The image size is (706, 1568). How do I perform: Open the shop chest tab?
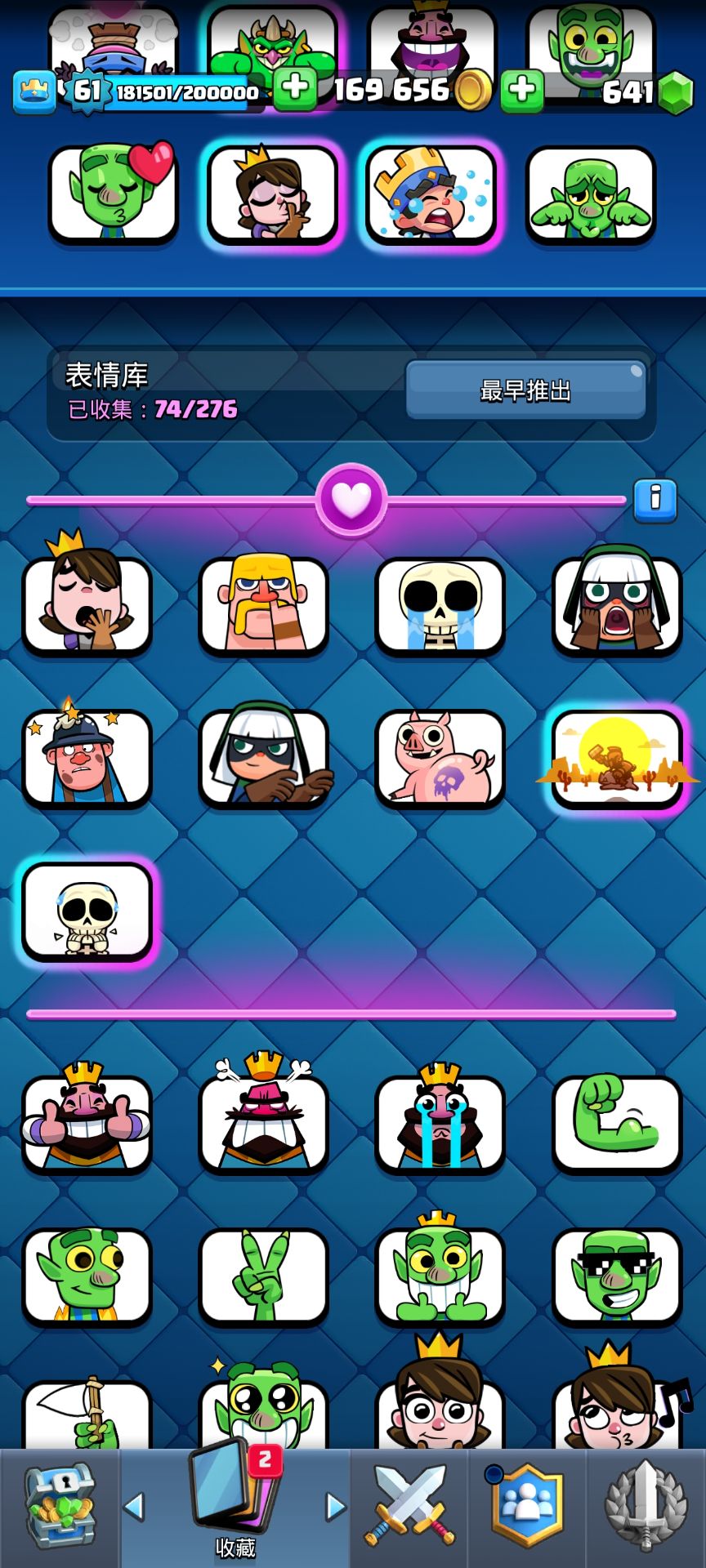point(60,1507)
